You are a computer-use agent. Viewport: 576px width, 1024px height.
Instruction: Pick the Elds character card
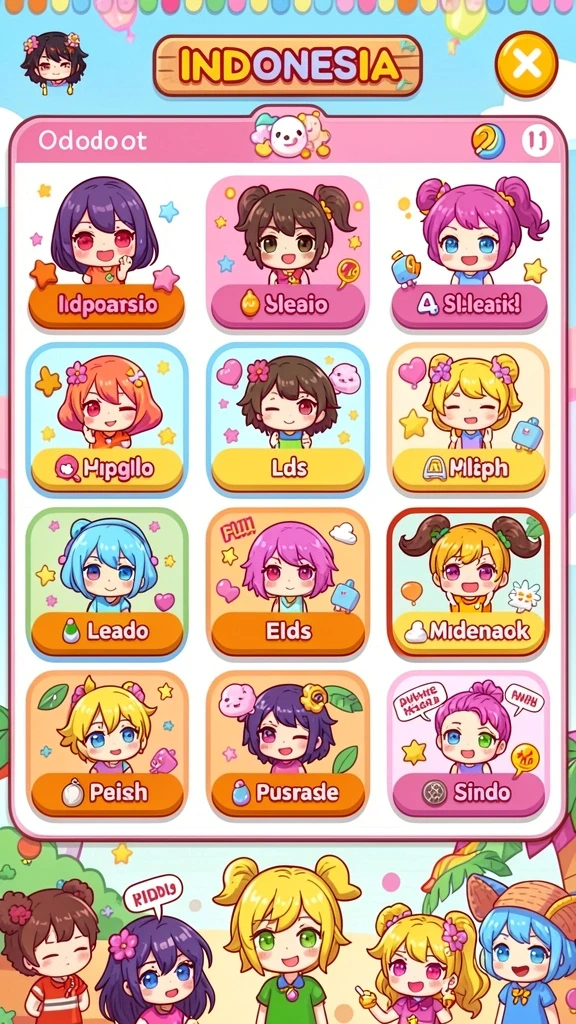pyautogui.click(x=287, y=583)
